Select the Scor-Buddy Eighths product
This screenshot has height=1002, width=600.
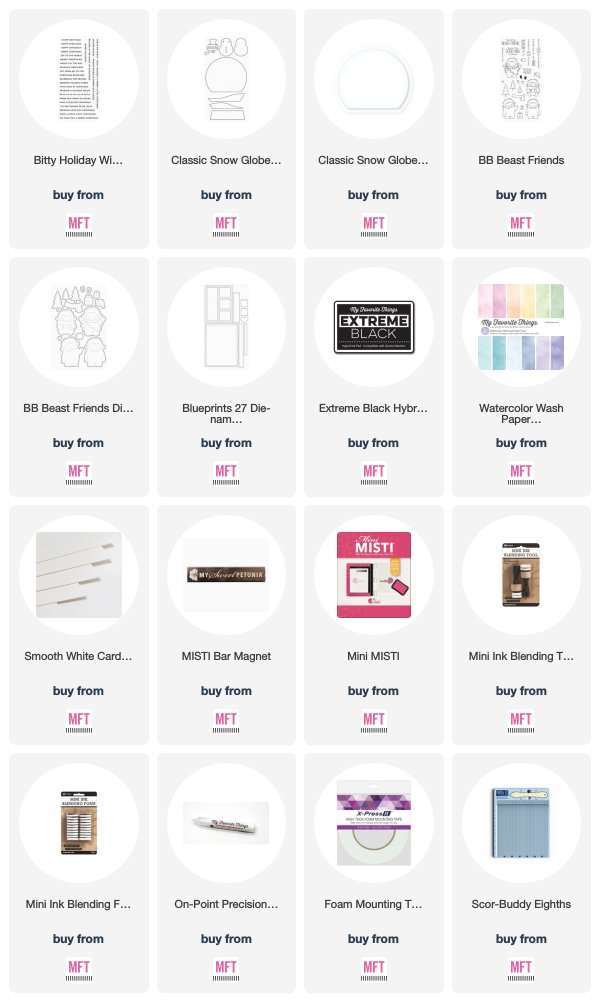point(521,872)
